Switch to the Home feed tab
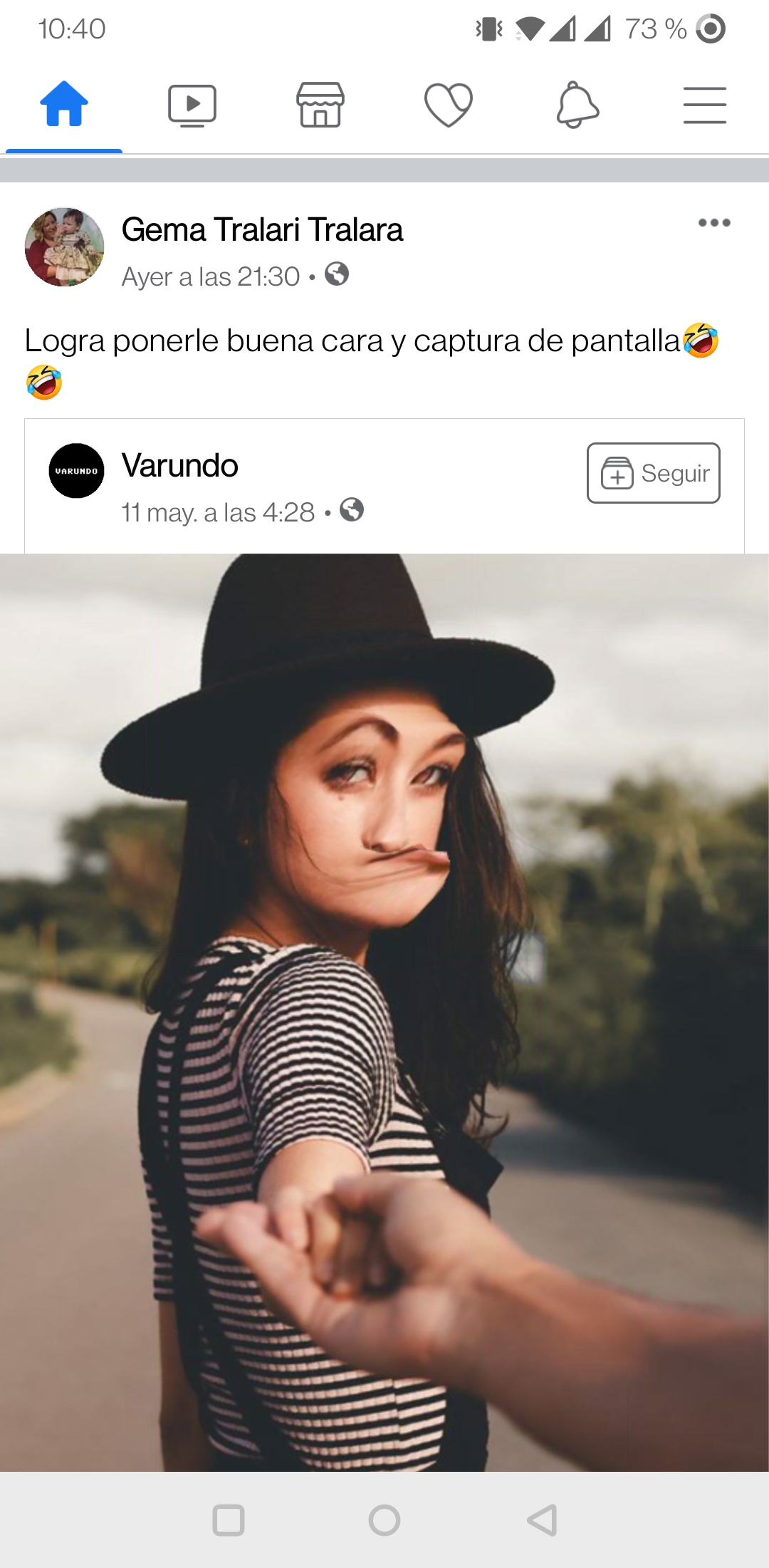 point(64,104)
